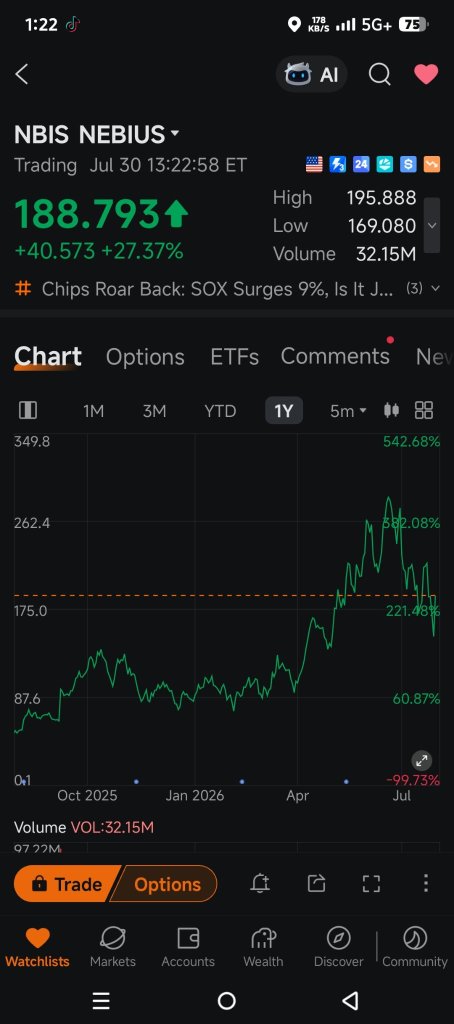
Task: Open the AI assistant button
Action: [312, 74]
